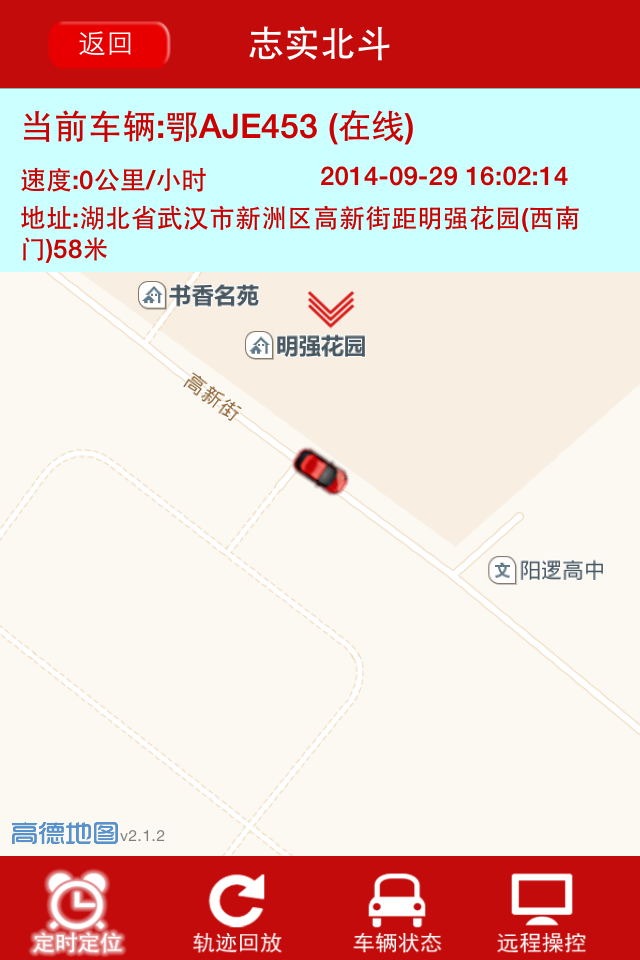The image size is (640, 960).
Task: Tap the 返回 back button
Action: point(108,45)
